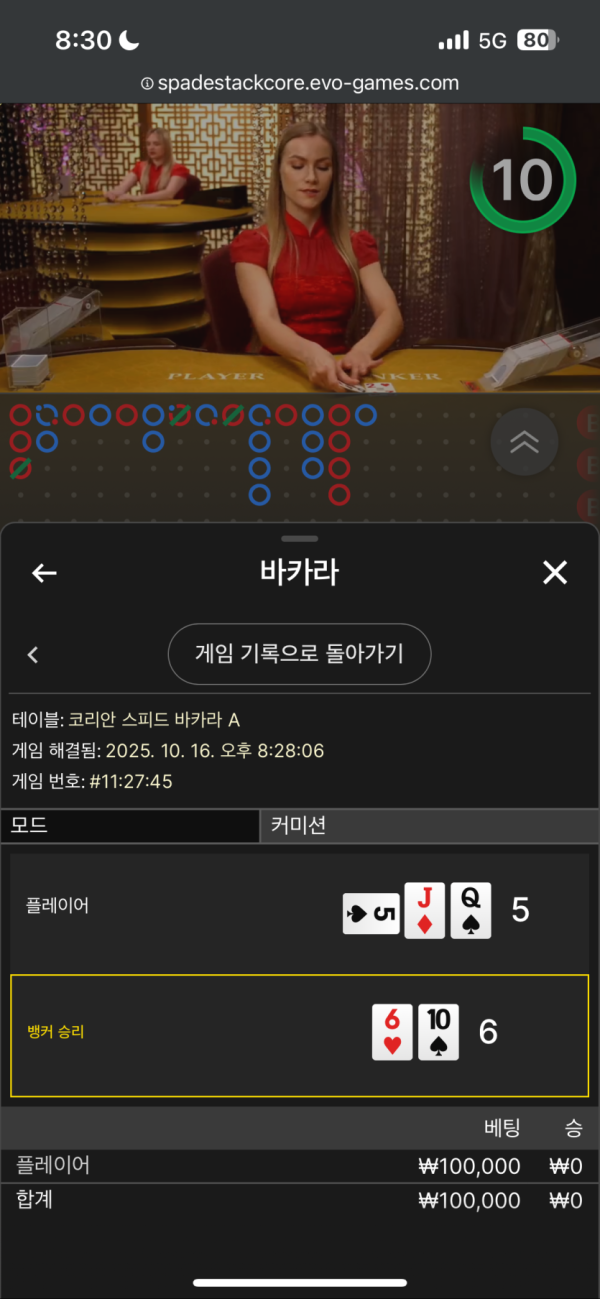The image size is (600, 1299).
Task: Tap the browser address bar URL
Action: pos(300,83)
